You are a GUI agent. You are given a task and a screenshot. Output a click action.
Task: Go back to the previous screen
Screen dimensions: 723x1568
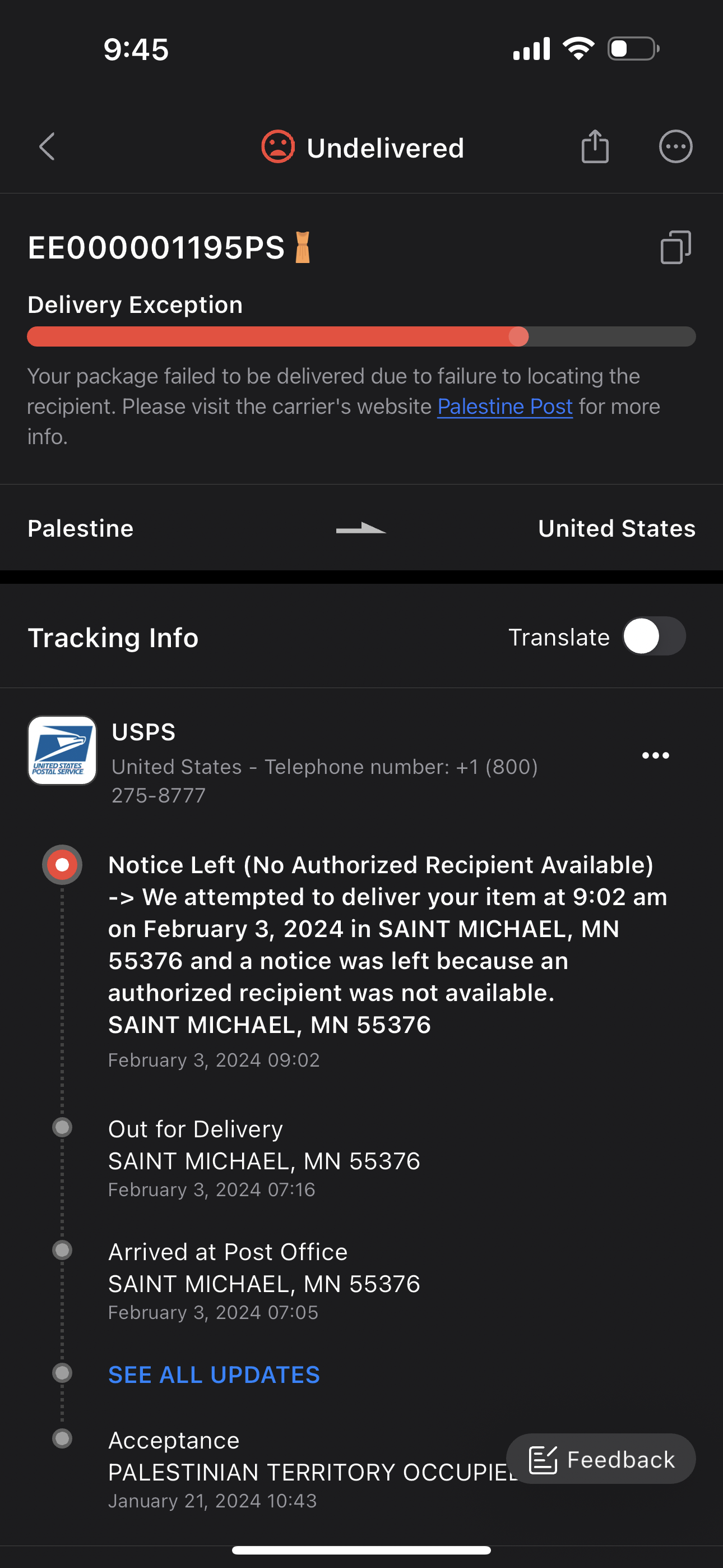[48, 147]
